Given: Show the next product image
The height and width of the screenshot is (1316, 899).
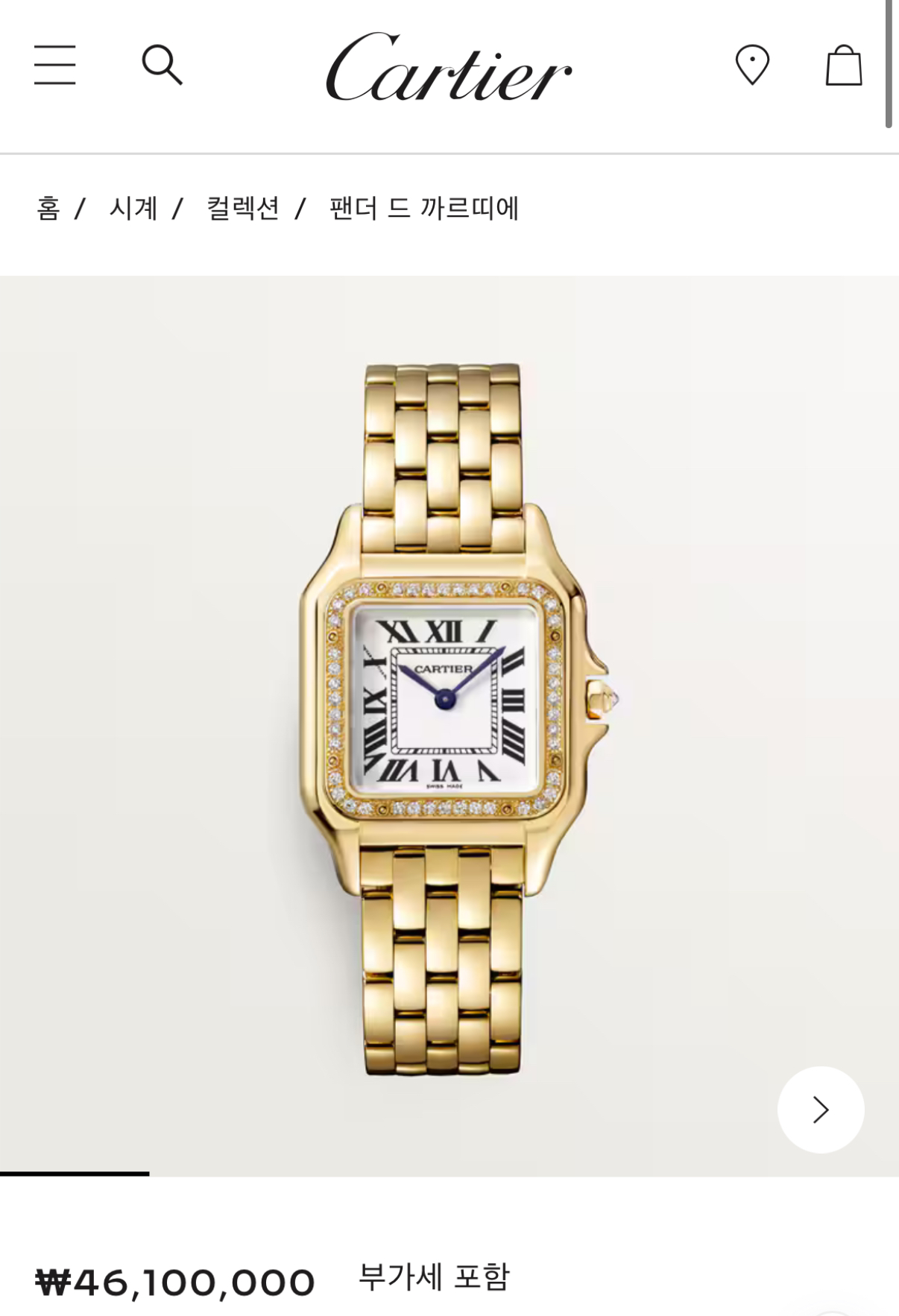Looking at the screenshot, I should [821, 1110].
